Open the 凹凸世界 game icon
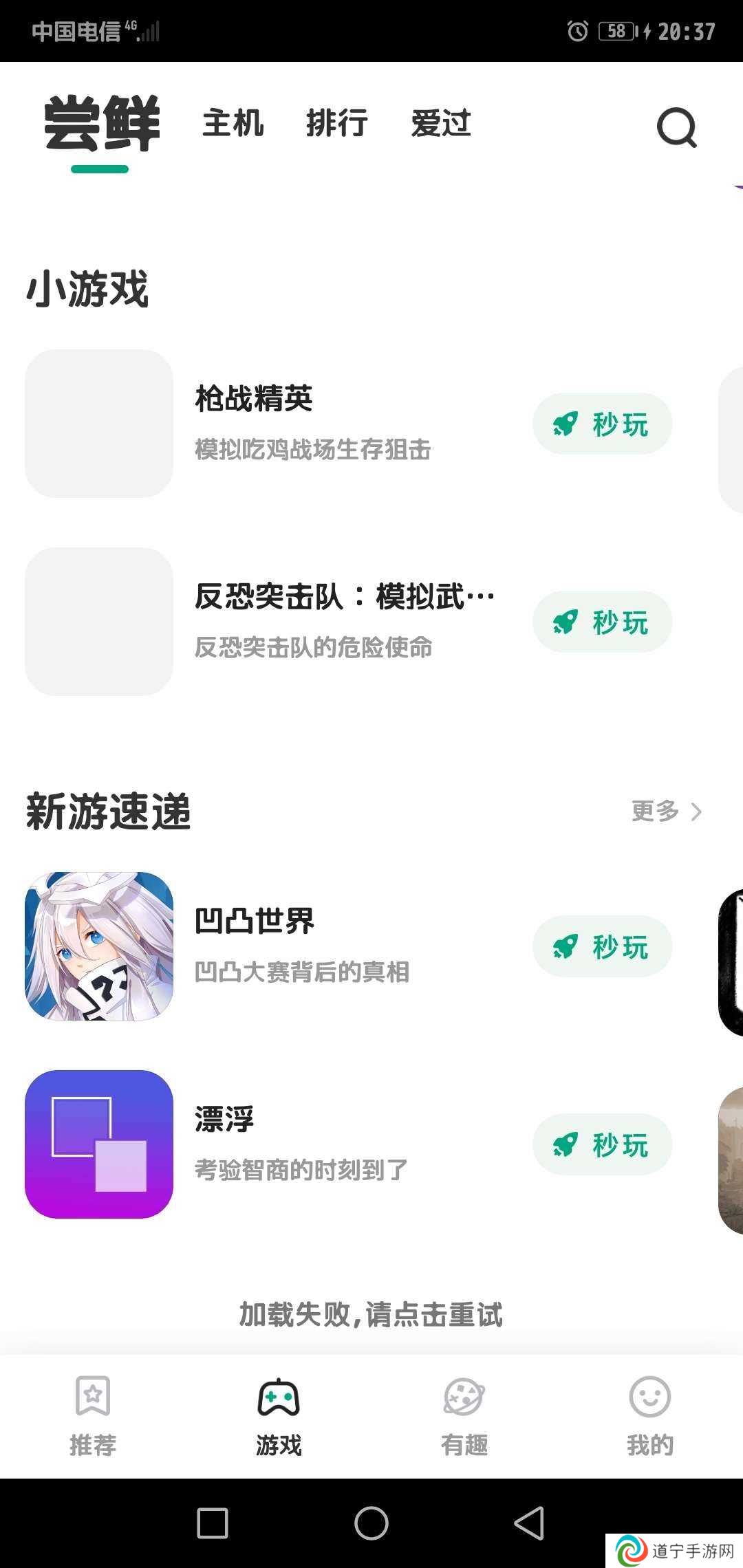Image resolution: width=743 pixels, height=1568 pixels. click(99, 946)
